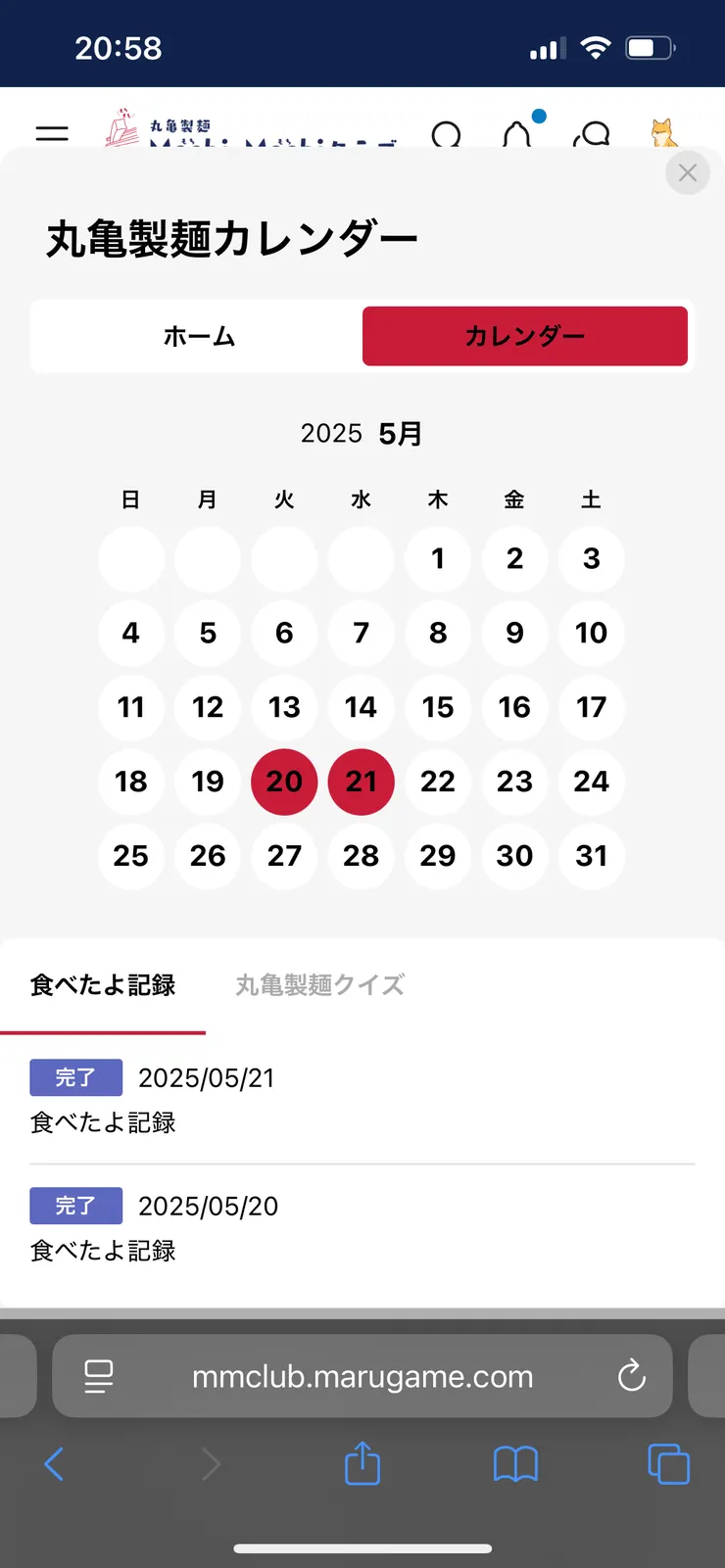Tap the grayed forward chevron in Safari
The height and width of the screenshot is (1568, 725).
click(213, 1464)
